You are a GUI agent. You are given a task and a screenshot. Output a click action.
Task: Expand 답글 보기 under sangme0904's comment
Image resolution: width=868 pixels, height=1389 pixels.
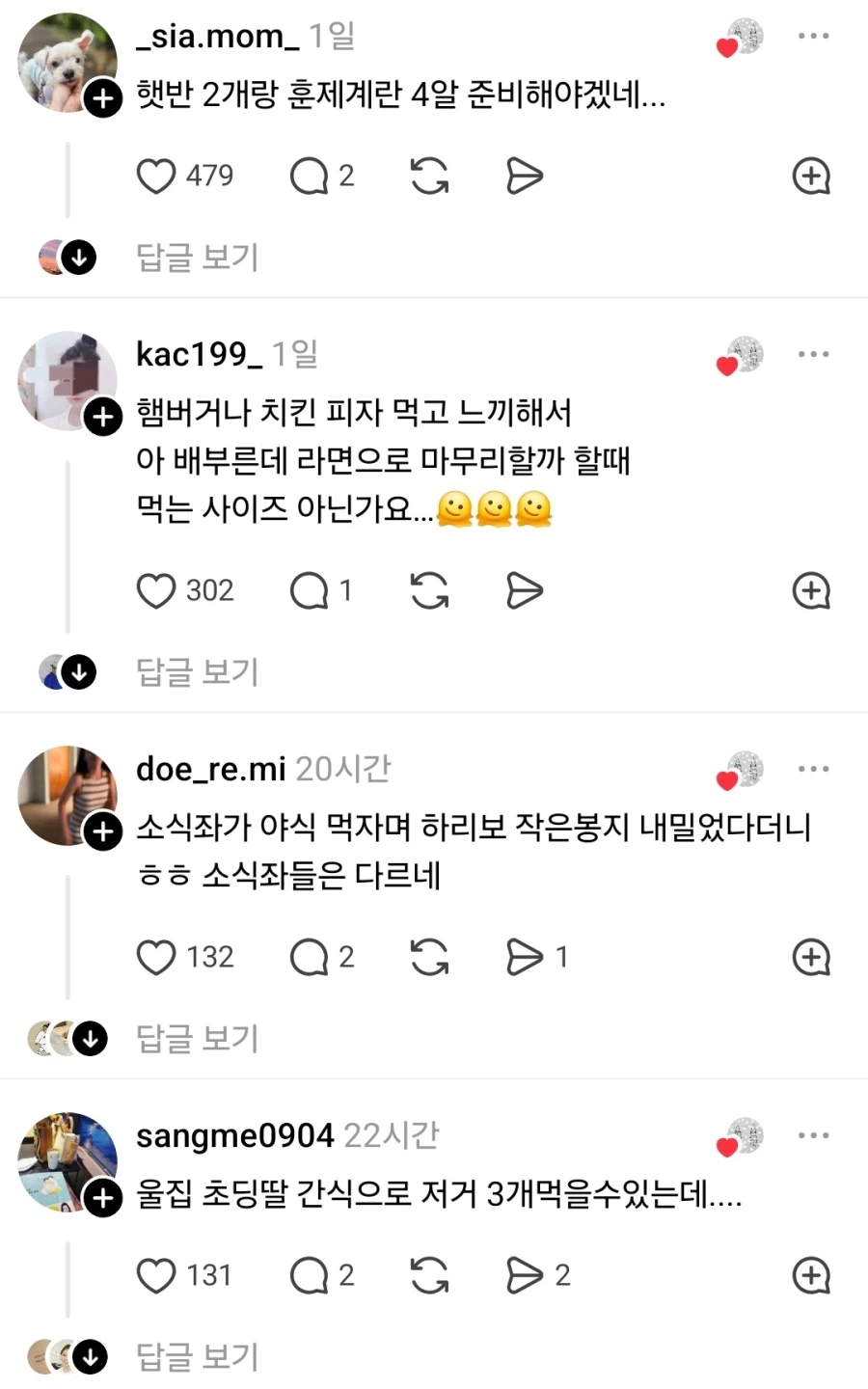[x=197, y=1356]
